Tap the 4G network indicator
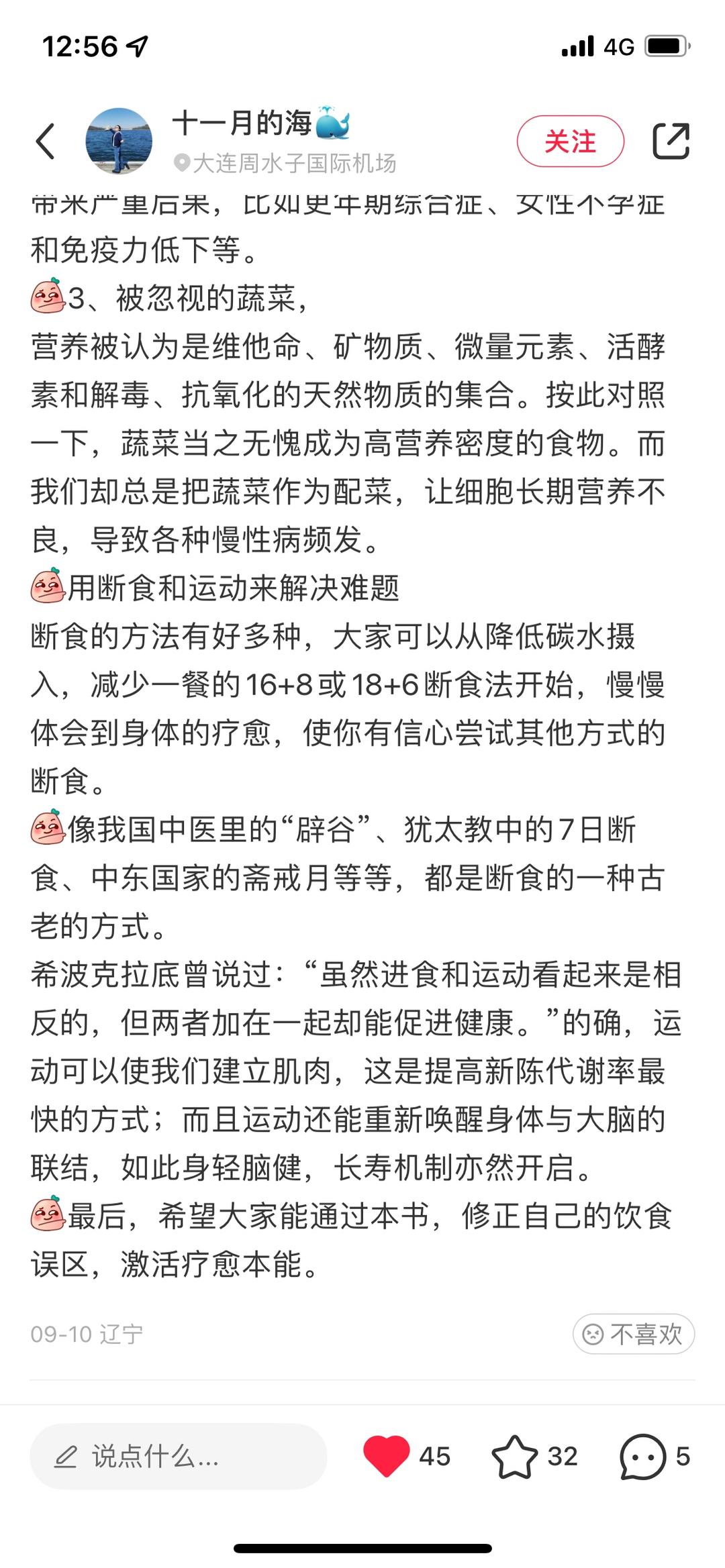Screen dimensions: 725x1568 click(x=618, y=44)
